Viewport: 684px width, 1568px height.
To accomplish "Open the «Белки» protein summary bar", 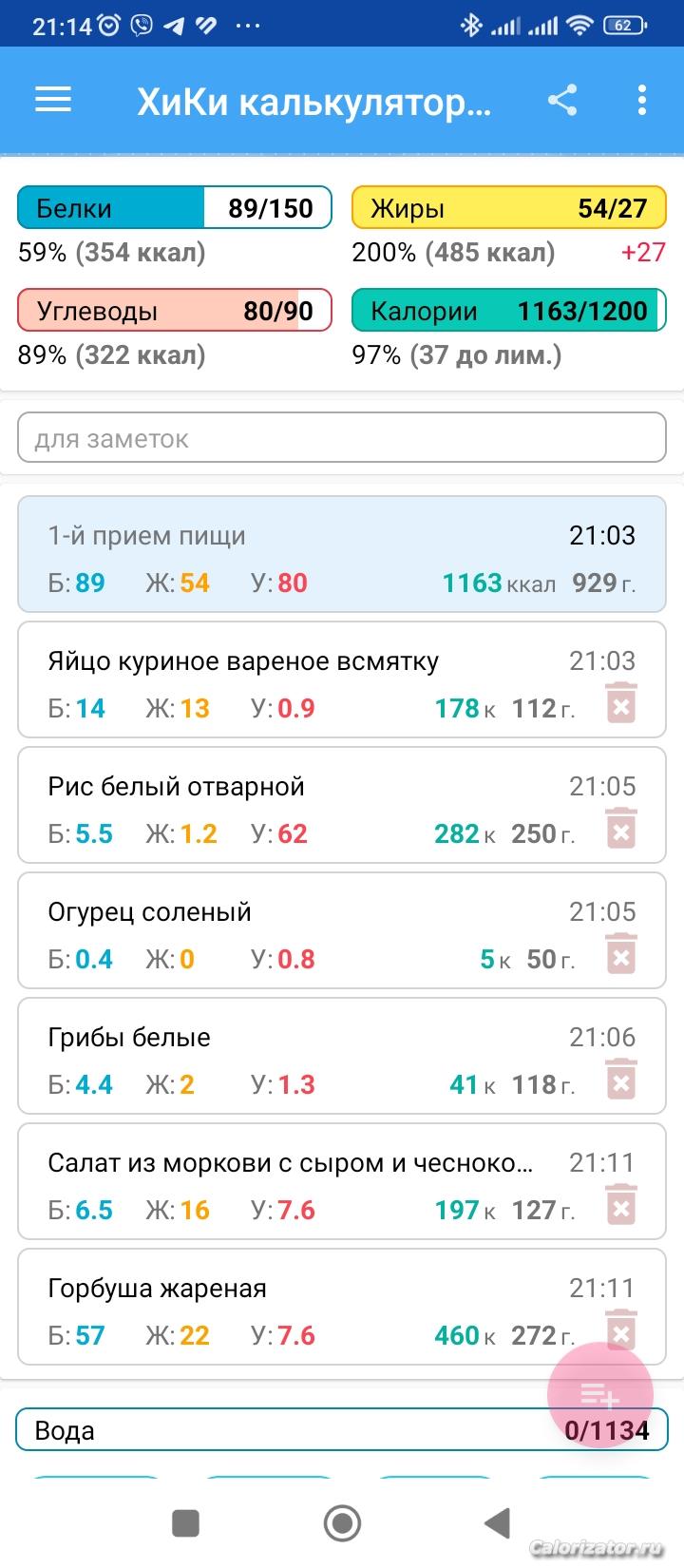I will [x=175, y=208].
